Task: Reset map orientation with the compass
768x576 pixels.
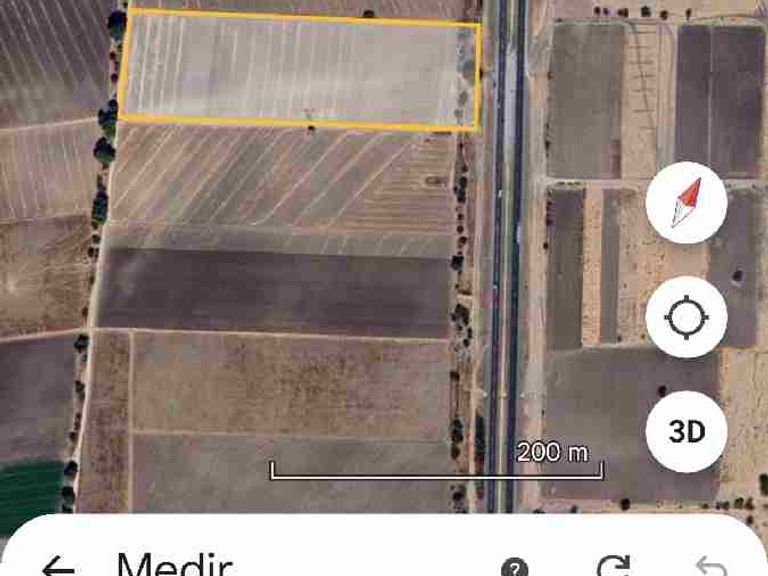Action: (685, 206)
